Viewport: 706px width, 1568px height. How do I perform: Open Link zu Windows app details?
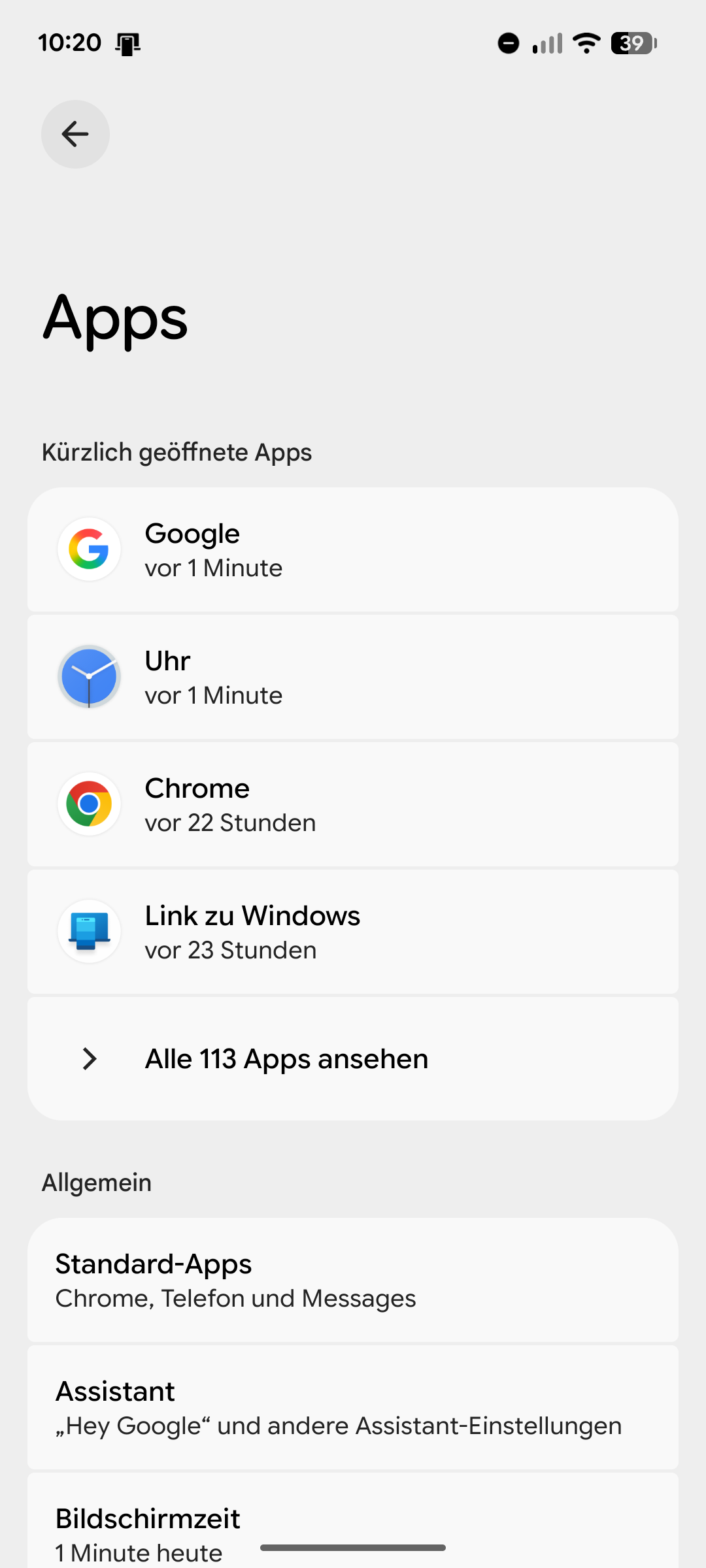pyautogui.click(x=353, y=932)
